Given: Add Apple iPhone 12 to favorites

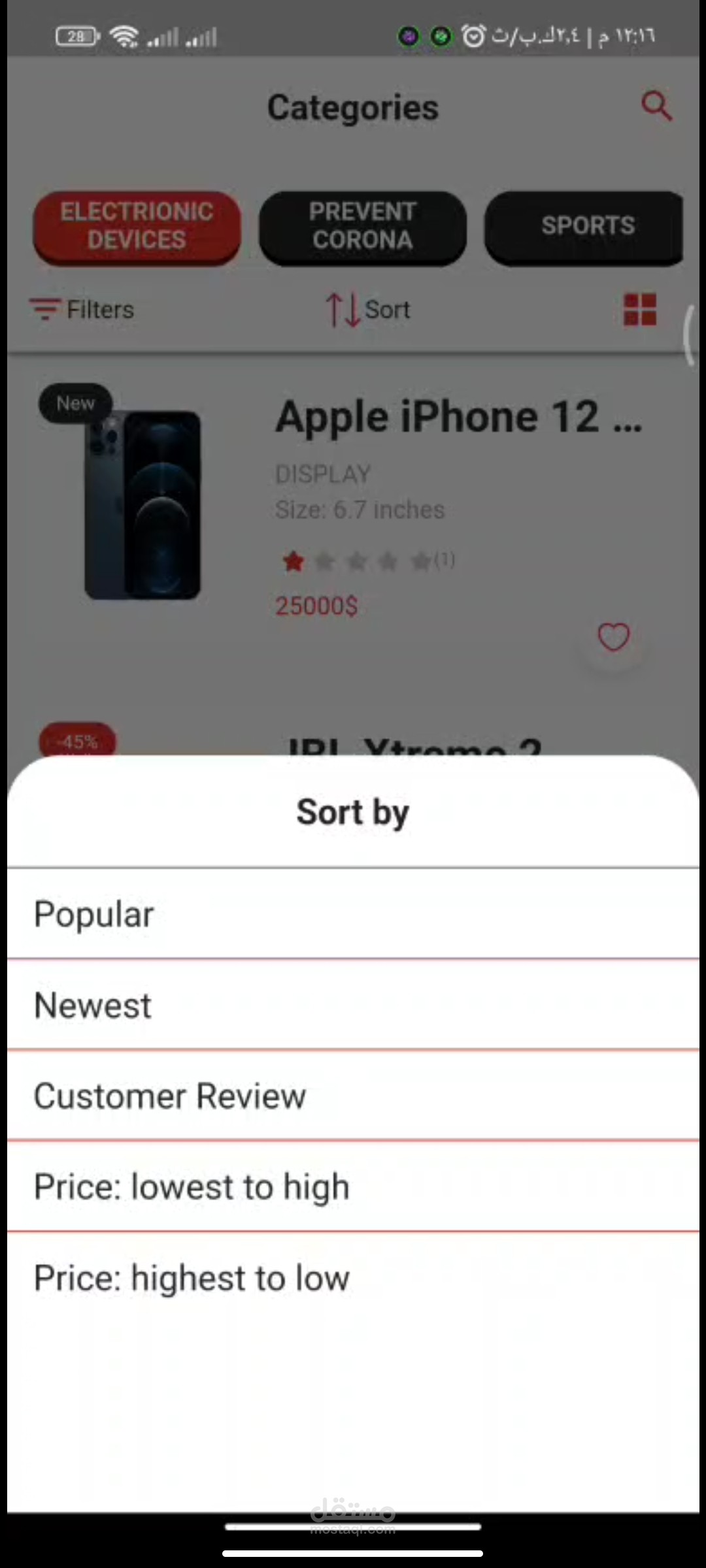Looking at the screenshot, I should [x=613, y=637].
